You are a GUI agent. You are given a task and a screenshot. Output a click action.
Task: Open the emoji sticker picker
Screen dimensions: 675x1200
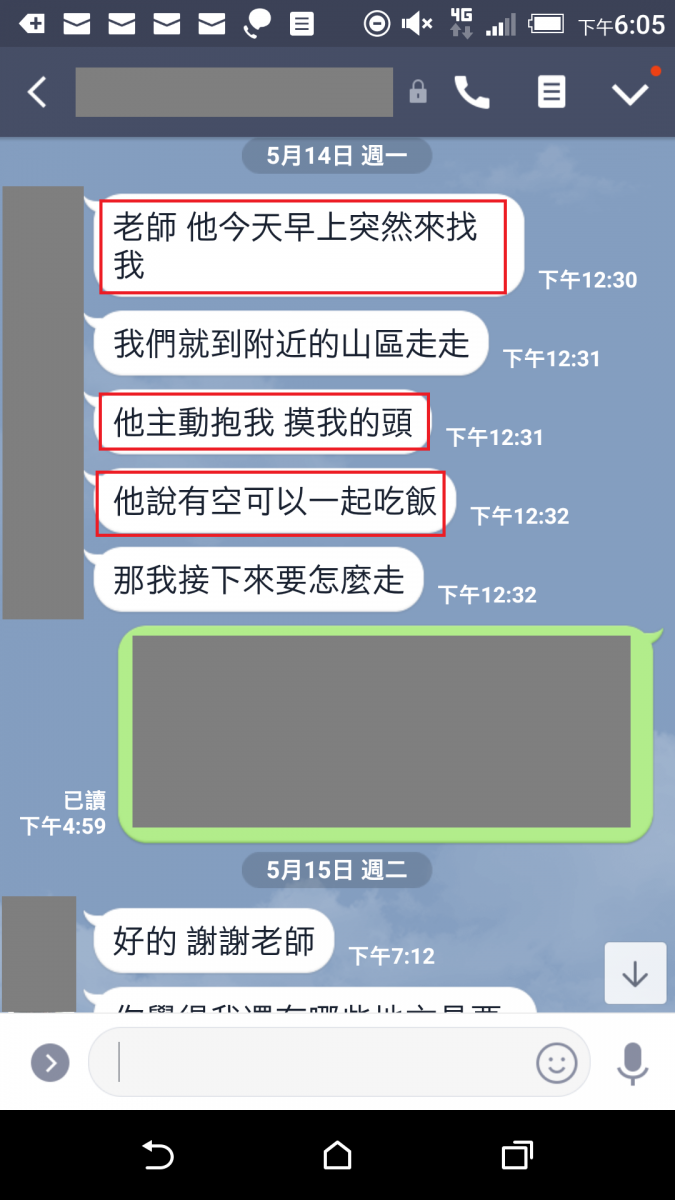coord(557,1062)
